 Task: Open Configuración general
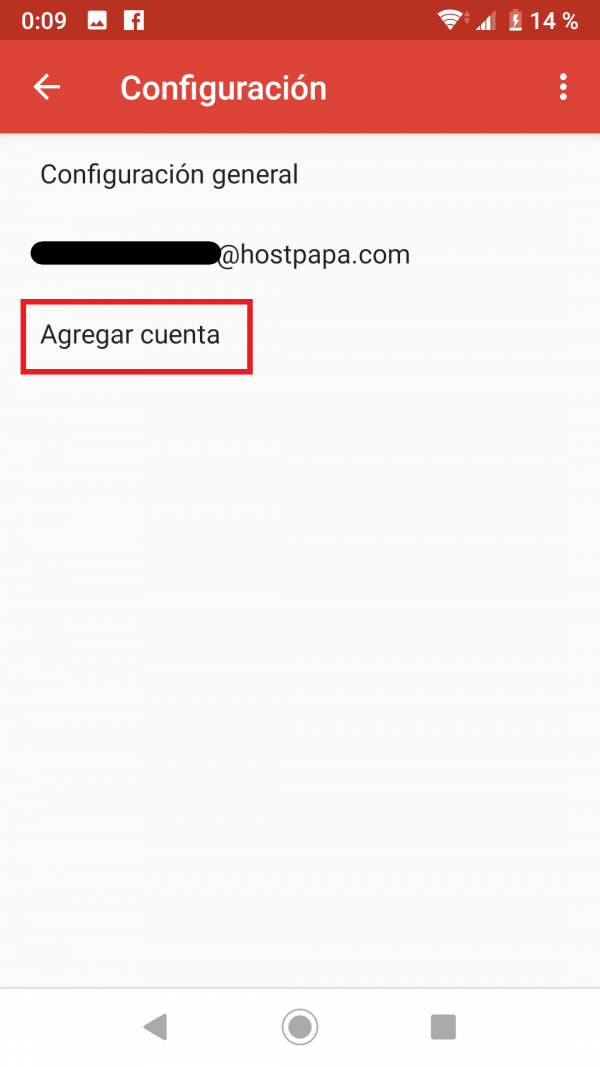pos(300,175)
